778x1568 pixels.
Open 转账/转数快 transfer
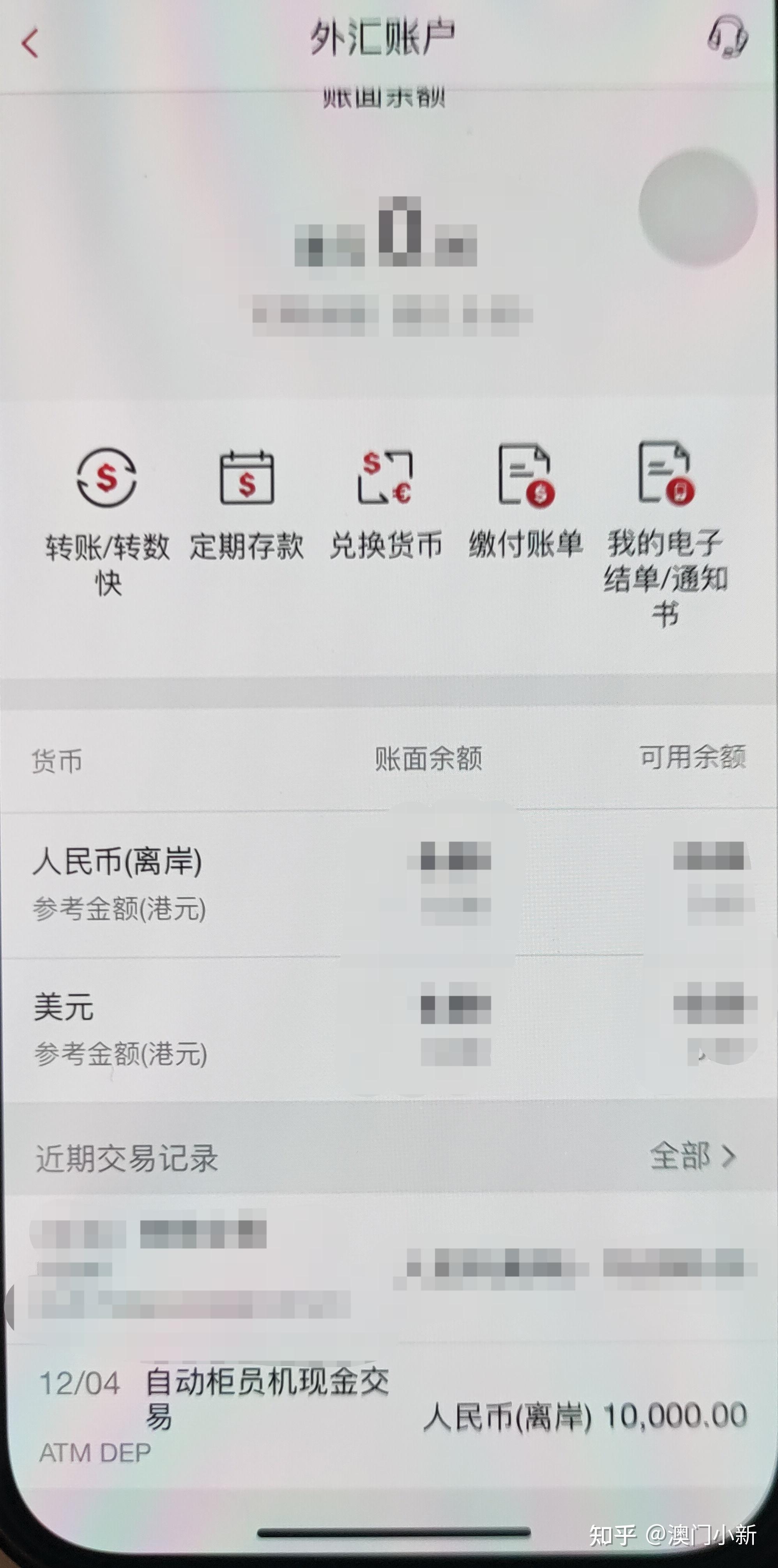[x=107, y=517]
